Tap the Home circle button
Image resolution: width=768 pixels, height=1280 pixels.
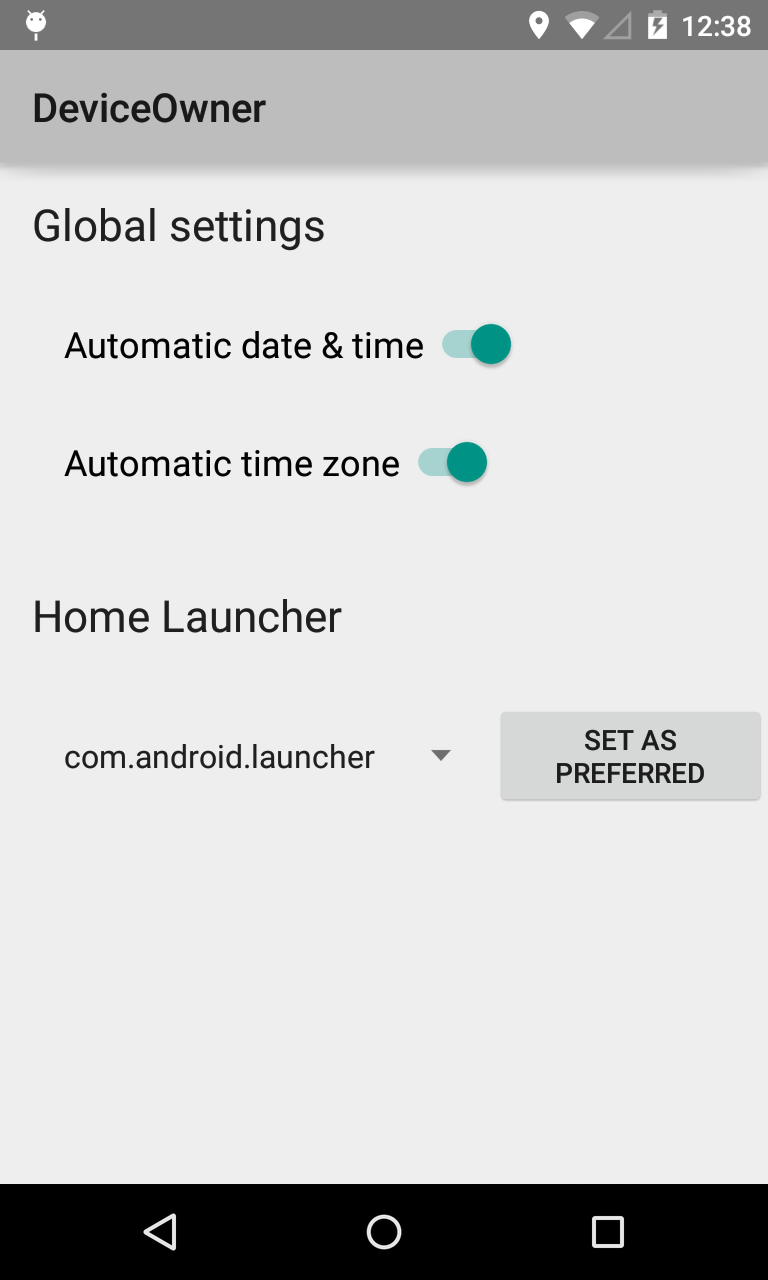383,1232
